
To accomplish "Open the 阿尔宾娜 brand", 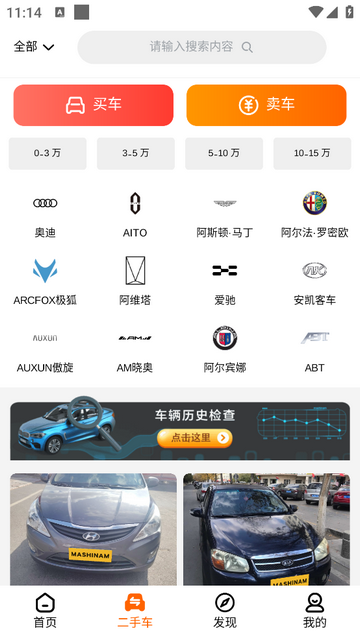I will click(x=225, y=350).
